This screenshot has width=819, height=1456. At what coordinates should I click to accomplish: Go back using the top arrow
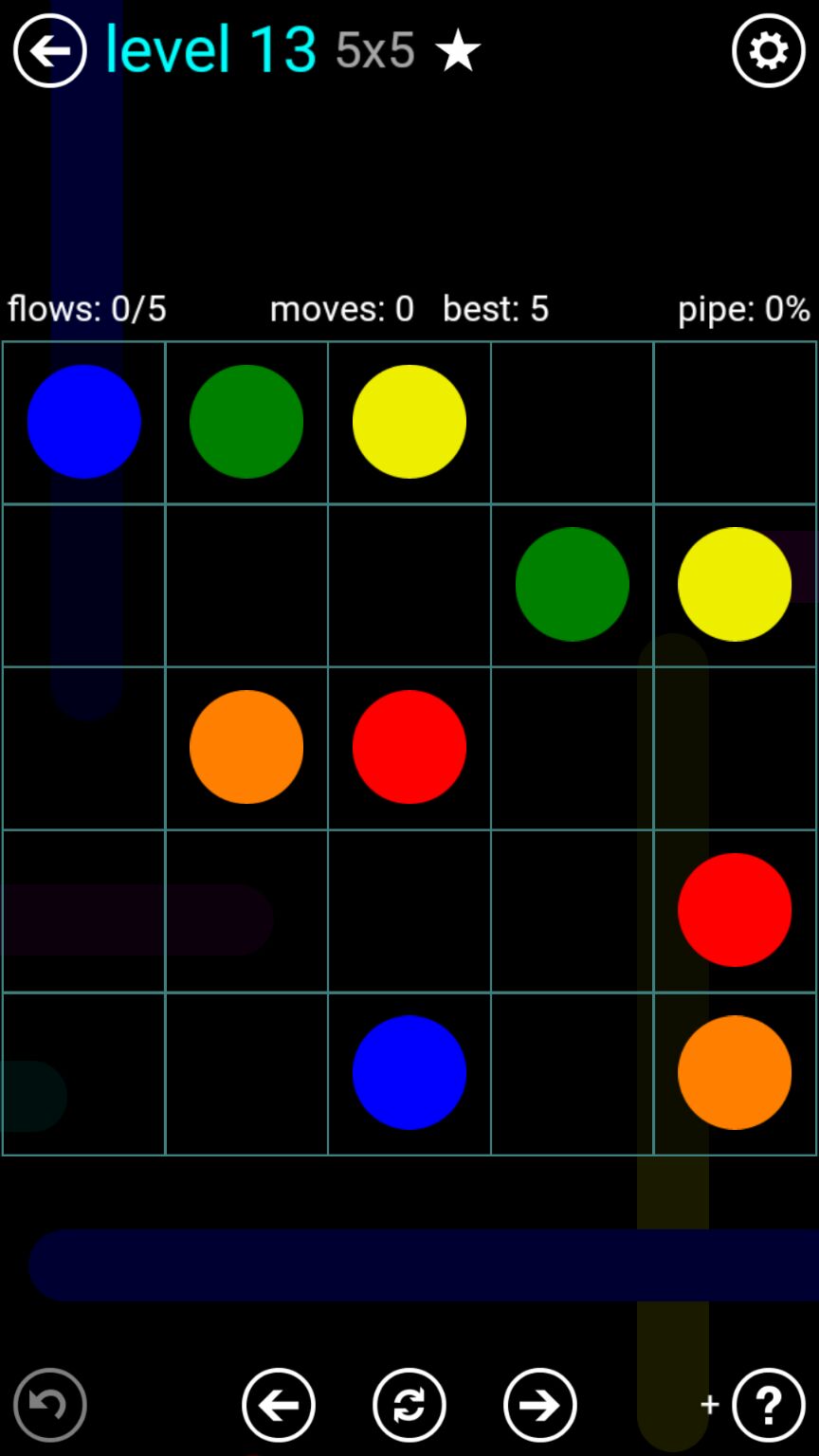point(49,50)
